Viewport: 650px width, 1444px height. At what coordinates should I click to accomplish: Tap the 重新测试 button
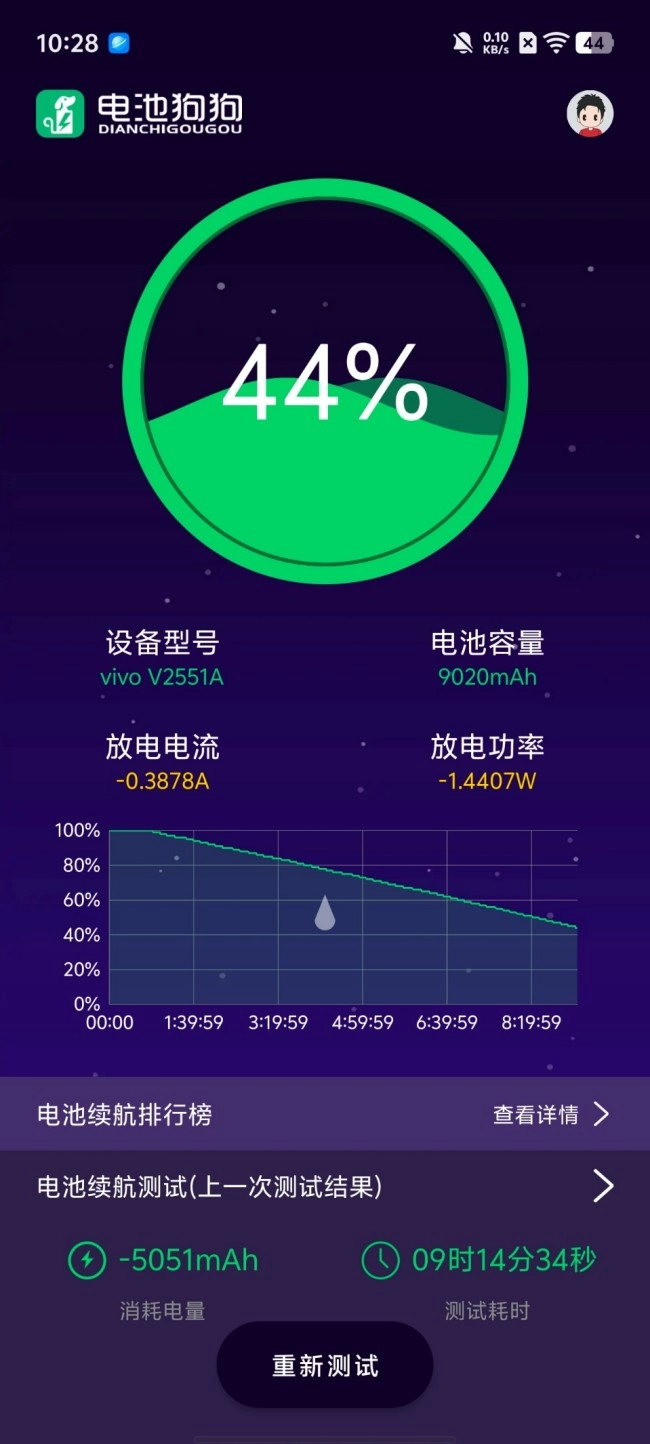click(x=325, y=1366)
